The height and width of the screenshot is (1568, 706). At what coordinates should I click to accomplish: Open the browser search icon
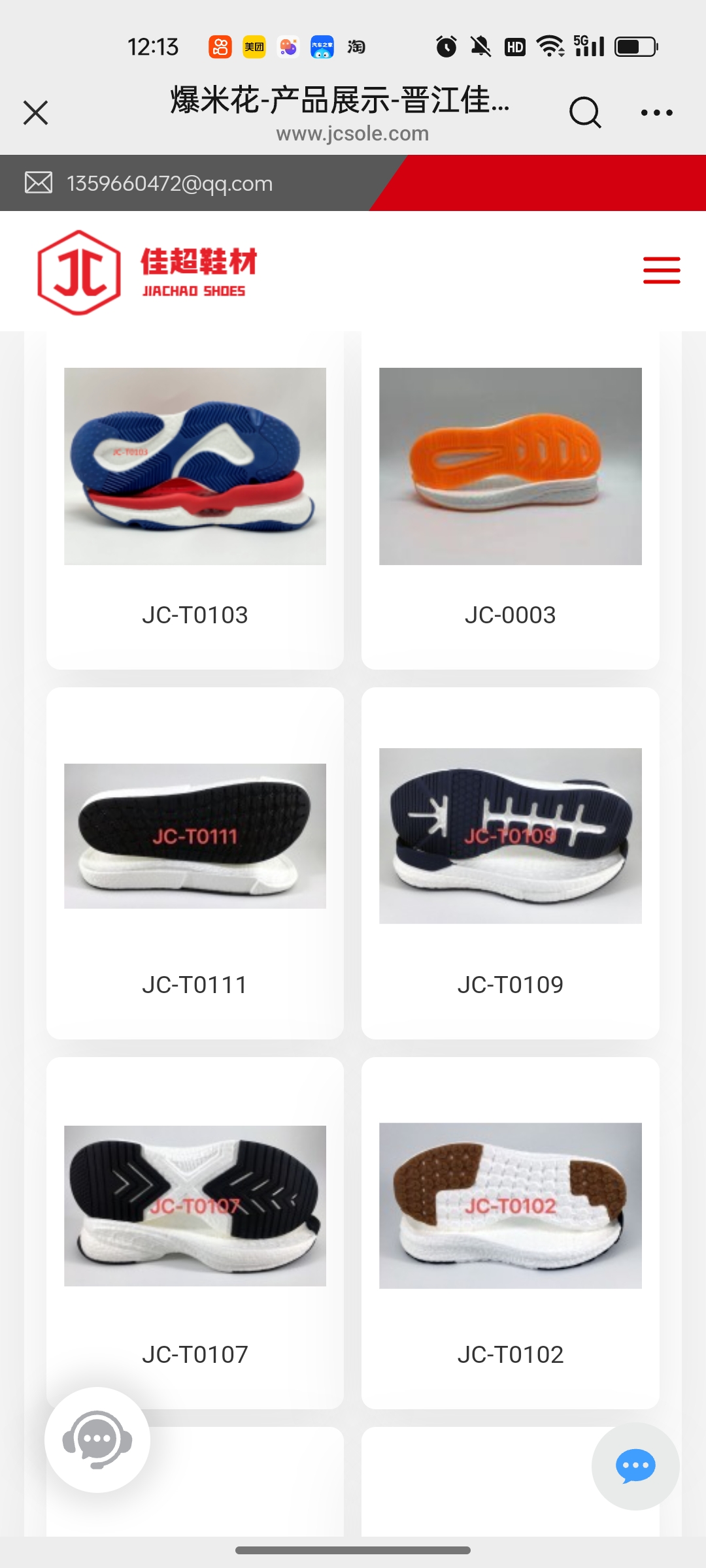[584, 112]
